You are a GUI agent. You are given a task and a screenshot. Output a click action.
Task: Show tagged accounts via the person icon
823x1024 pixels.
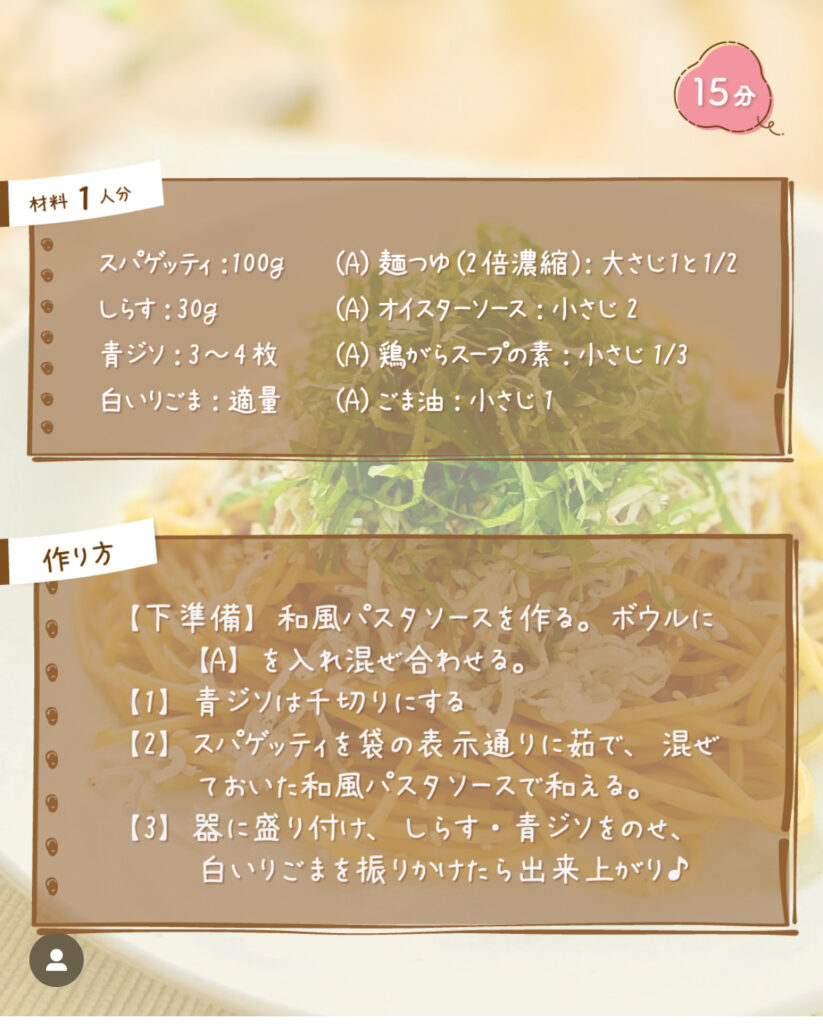pos(56,960)
